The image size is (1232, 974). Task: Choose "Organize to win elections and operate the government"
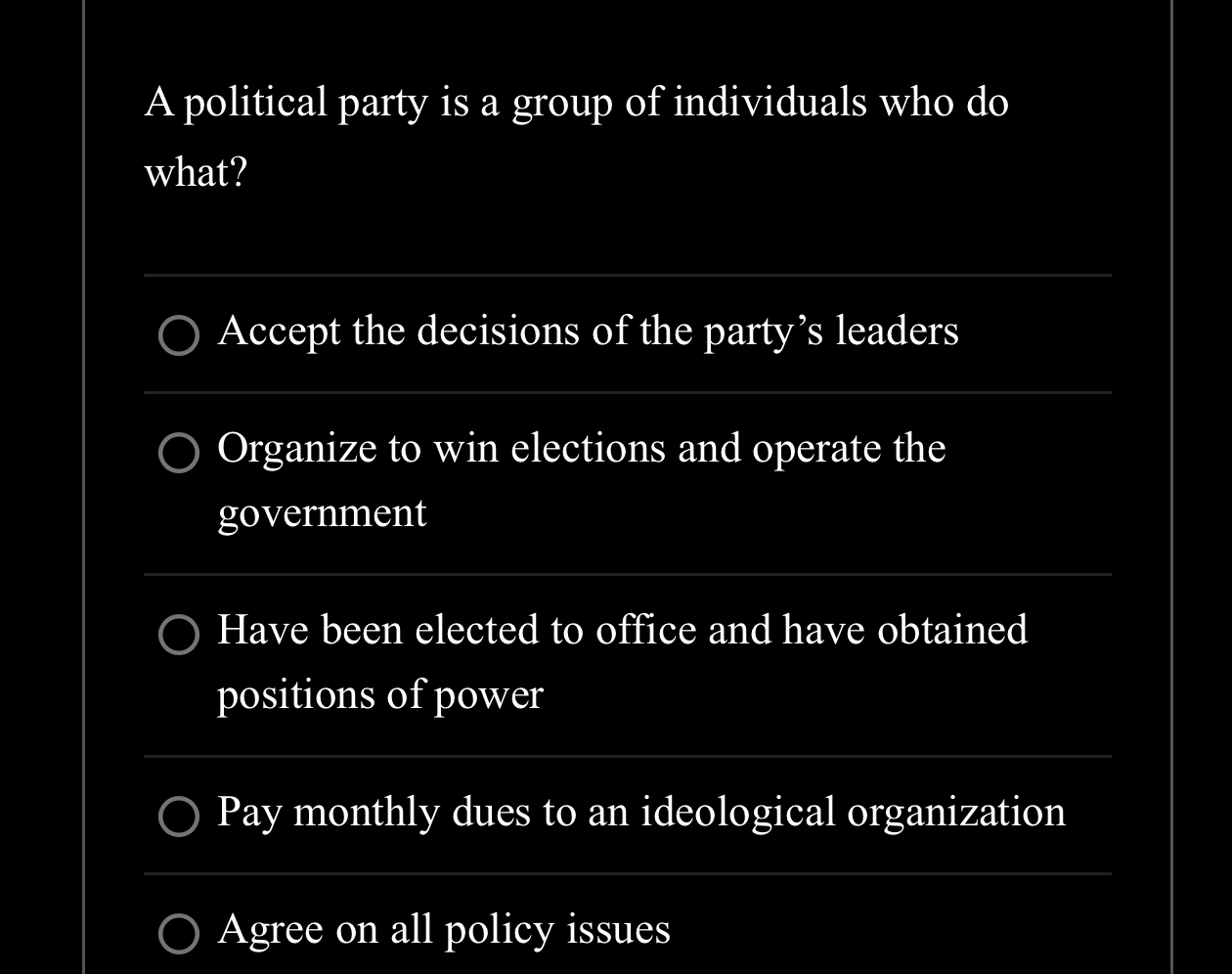point(178,452)
